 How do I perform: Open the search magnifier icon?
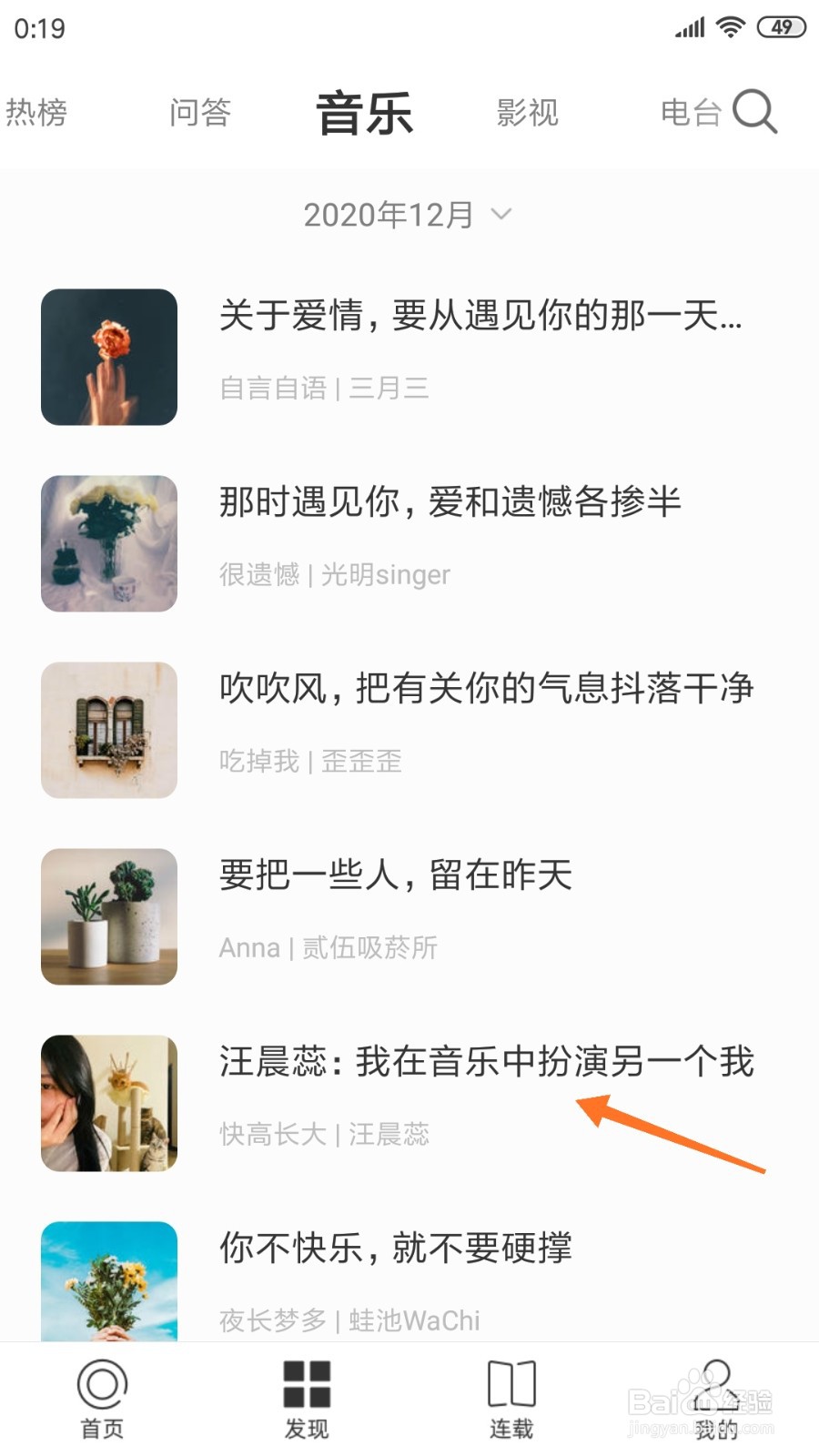[x=754, y=111]
